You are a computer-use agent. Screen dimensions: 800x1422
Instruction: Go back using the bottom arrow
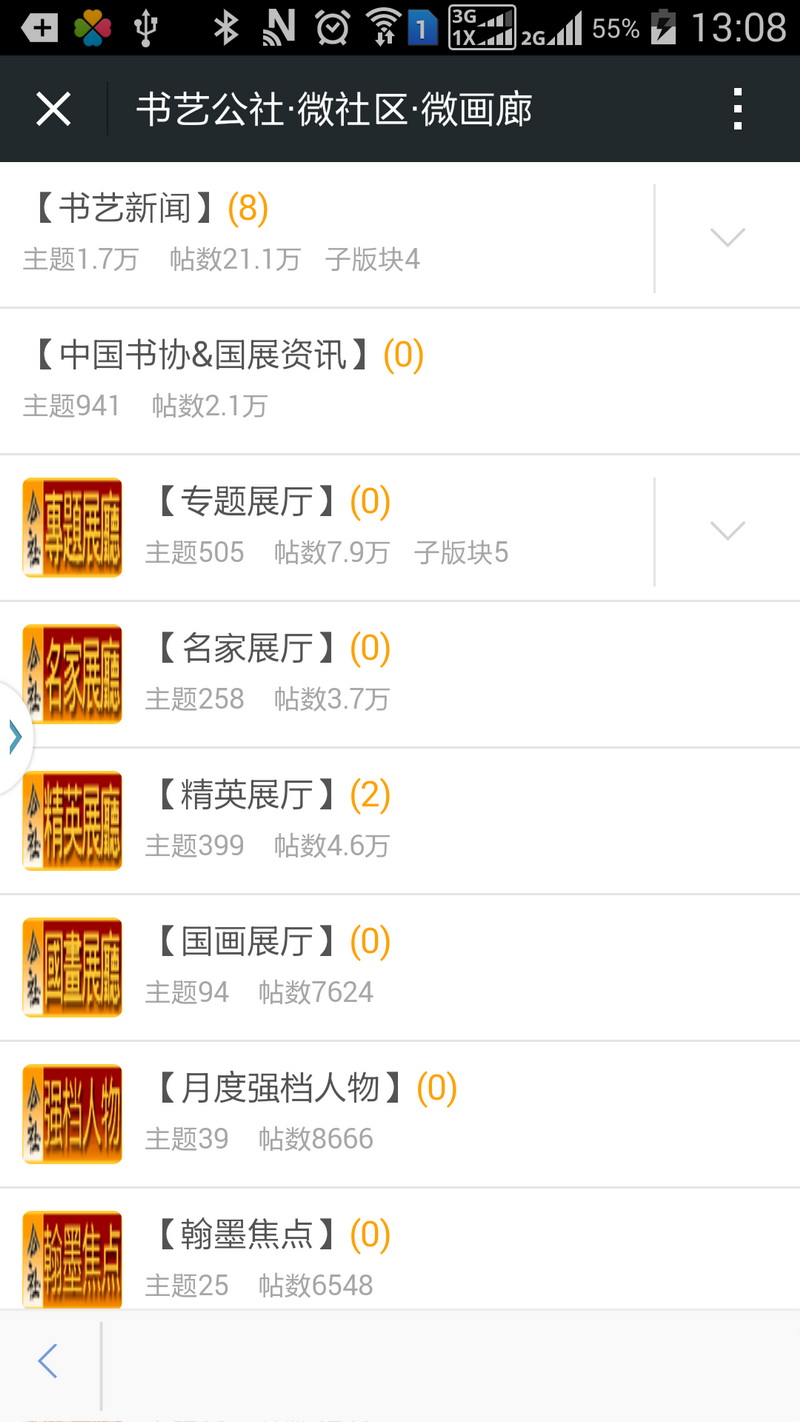(x=48, y=1361)
